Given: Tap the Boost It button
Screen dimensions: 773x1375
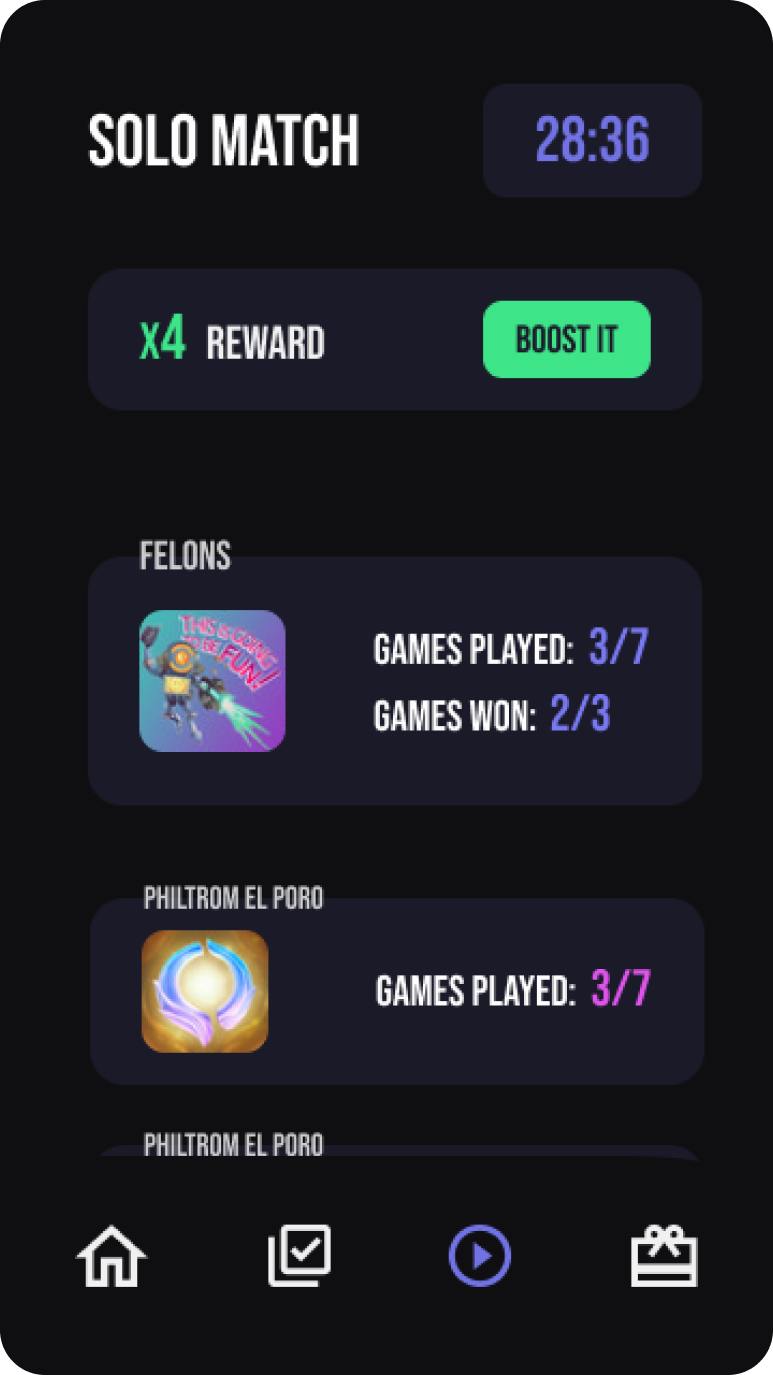Looking at the screenshot, I should point(567,339).
